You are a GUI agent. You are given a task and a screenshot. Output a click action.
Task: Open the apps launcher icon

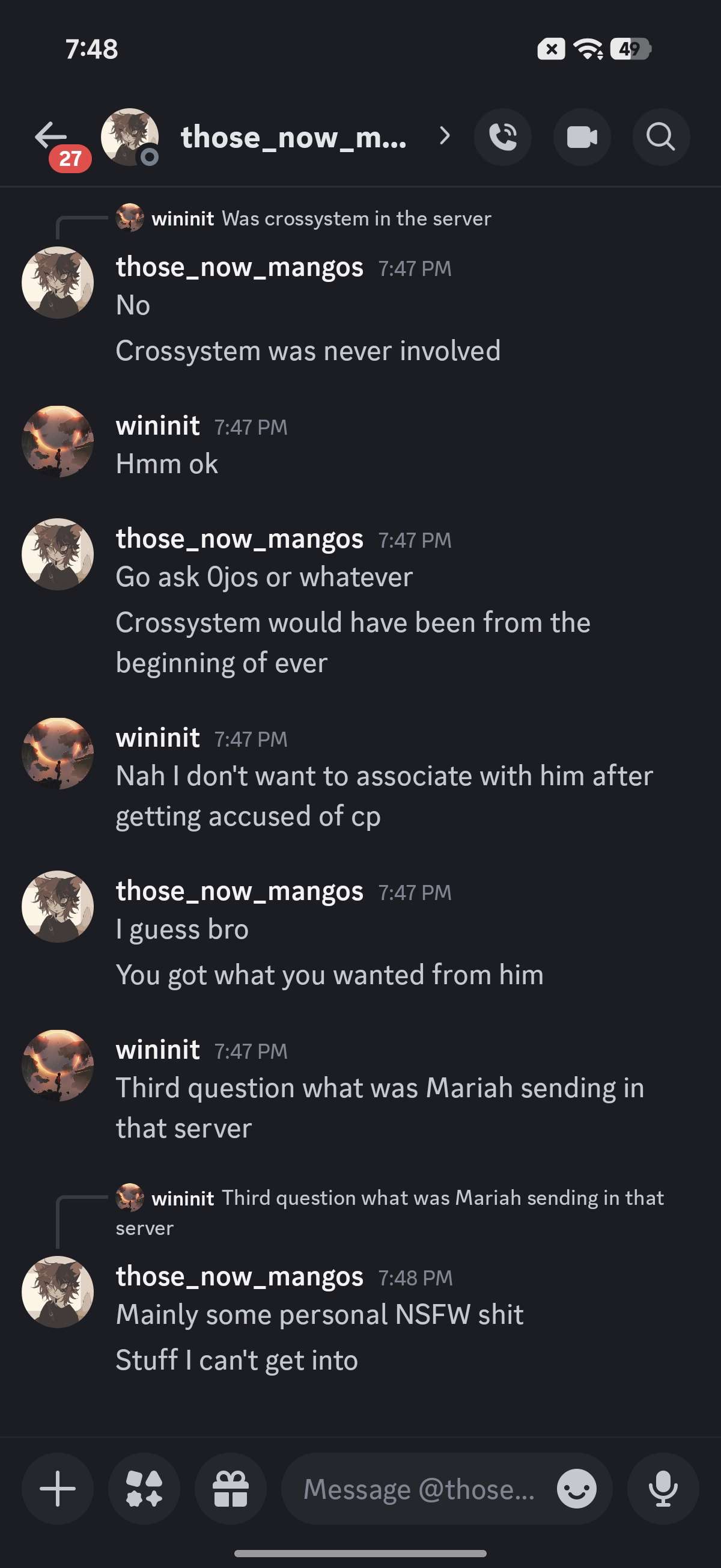[144, 1488]
